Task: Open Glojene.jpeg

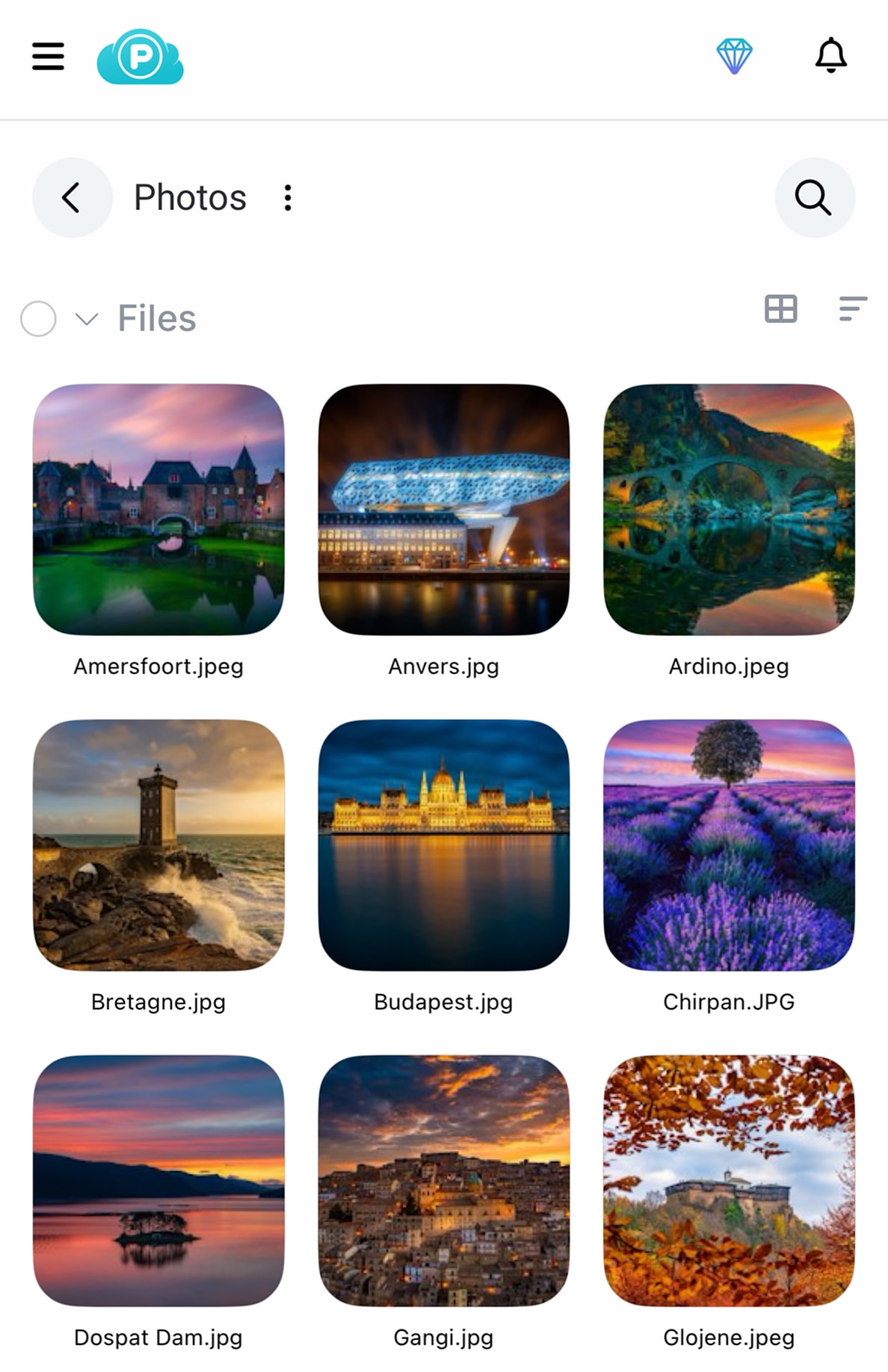Action: [x=729, y=1181]
